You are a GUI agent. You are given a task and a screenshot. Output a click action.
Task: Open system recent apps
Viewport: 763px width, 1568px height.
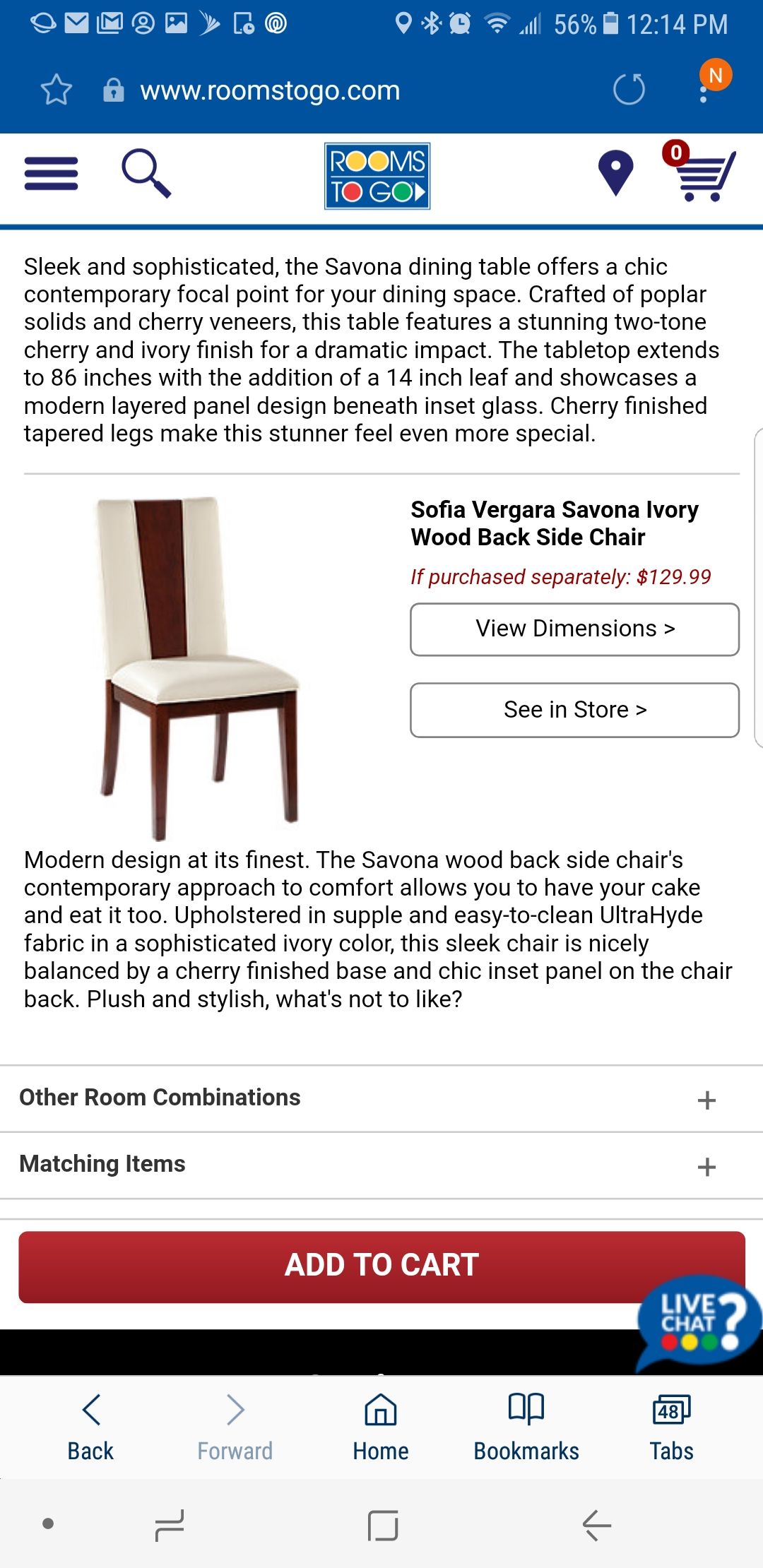pyautogui.click(x=170, y=1526)
